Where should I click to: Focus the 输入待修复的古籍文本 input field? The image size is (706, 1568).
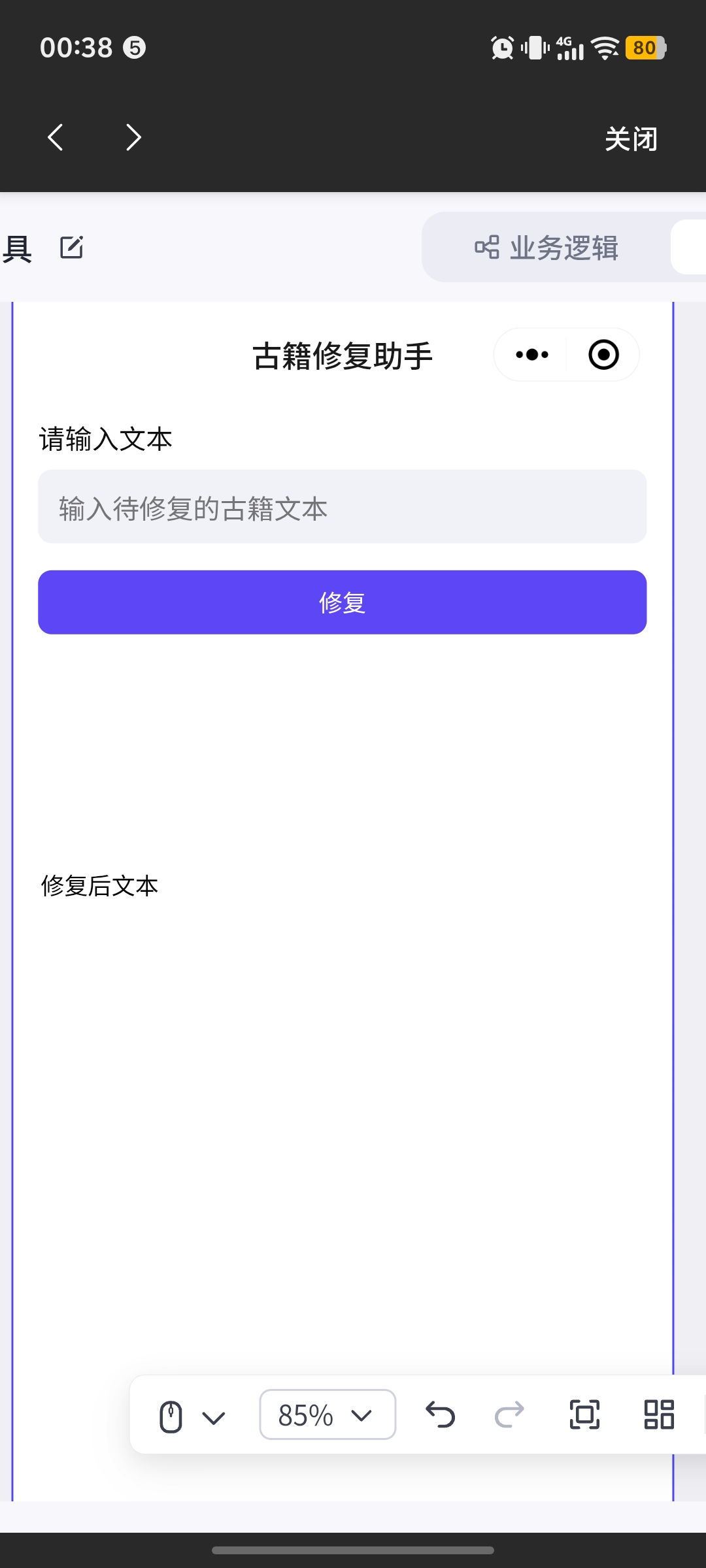(x=342, y=507)
